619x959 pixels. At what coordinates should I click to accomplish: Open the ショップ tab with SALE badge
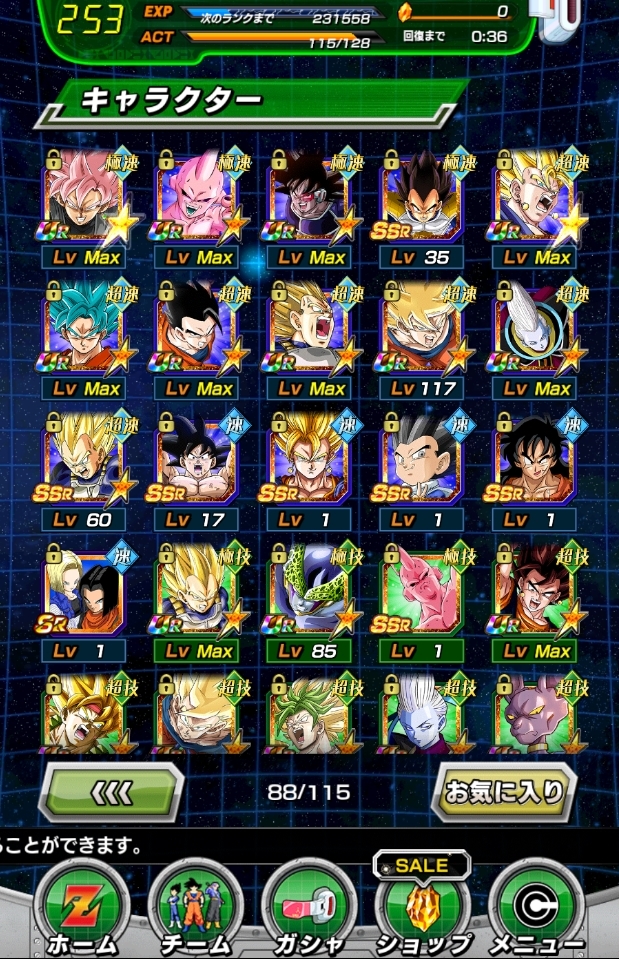click(x=422, y=905)
